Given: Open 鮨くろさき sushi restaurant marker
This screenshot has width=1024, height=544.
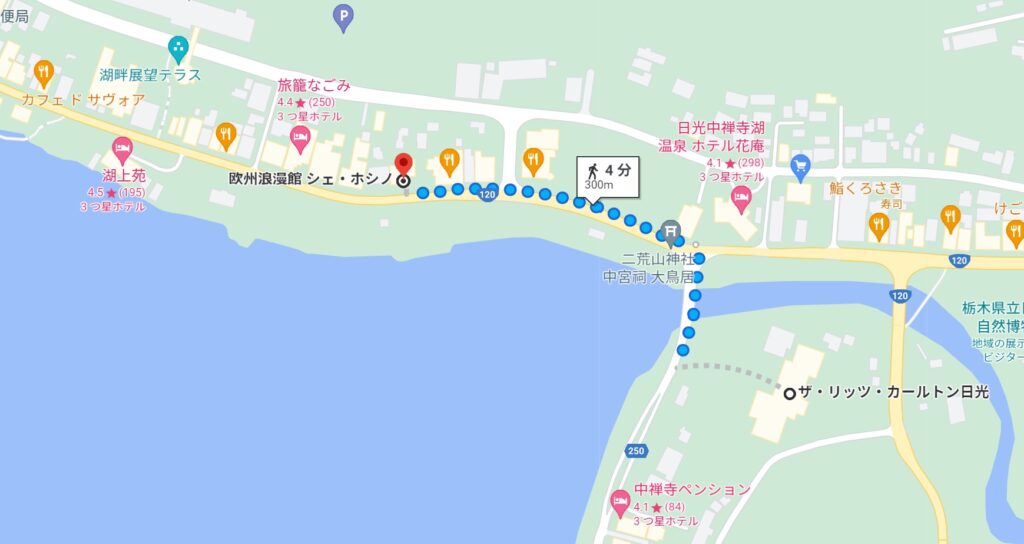Looking at the screenshot, I should 879,224.
